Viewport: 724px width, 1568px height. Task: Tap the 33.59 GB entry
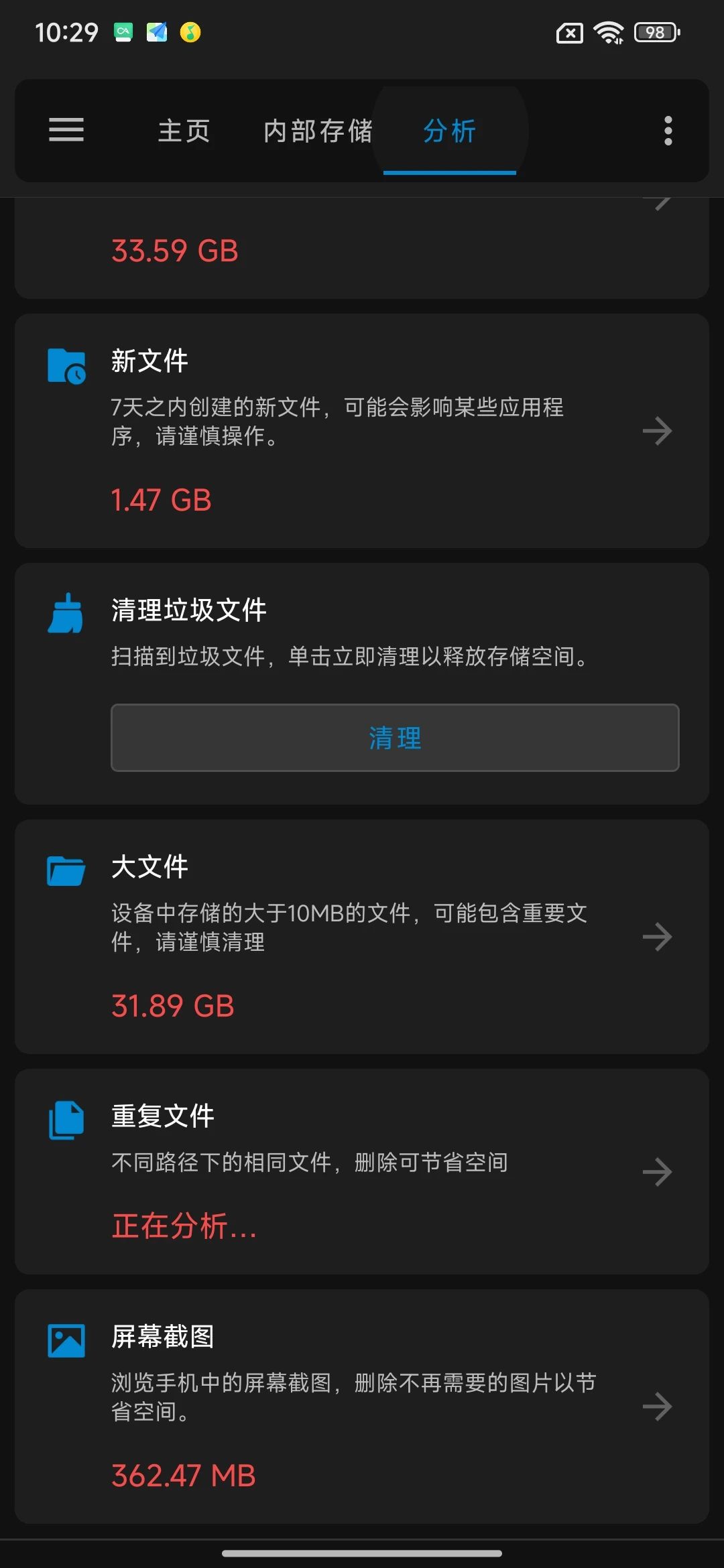tap(174, 250)
